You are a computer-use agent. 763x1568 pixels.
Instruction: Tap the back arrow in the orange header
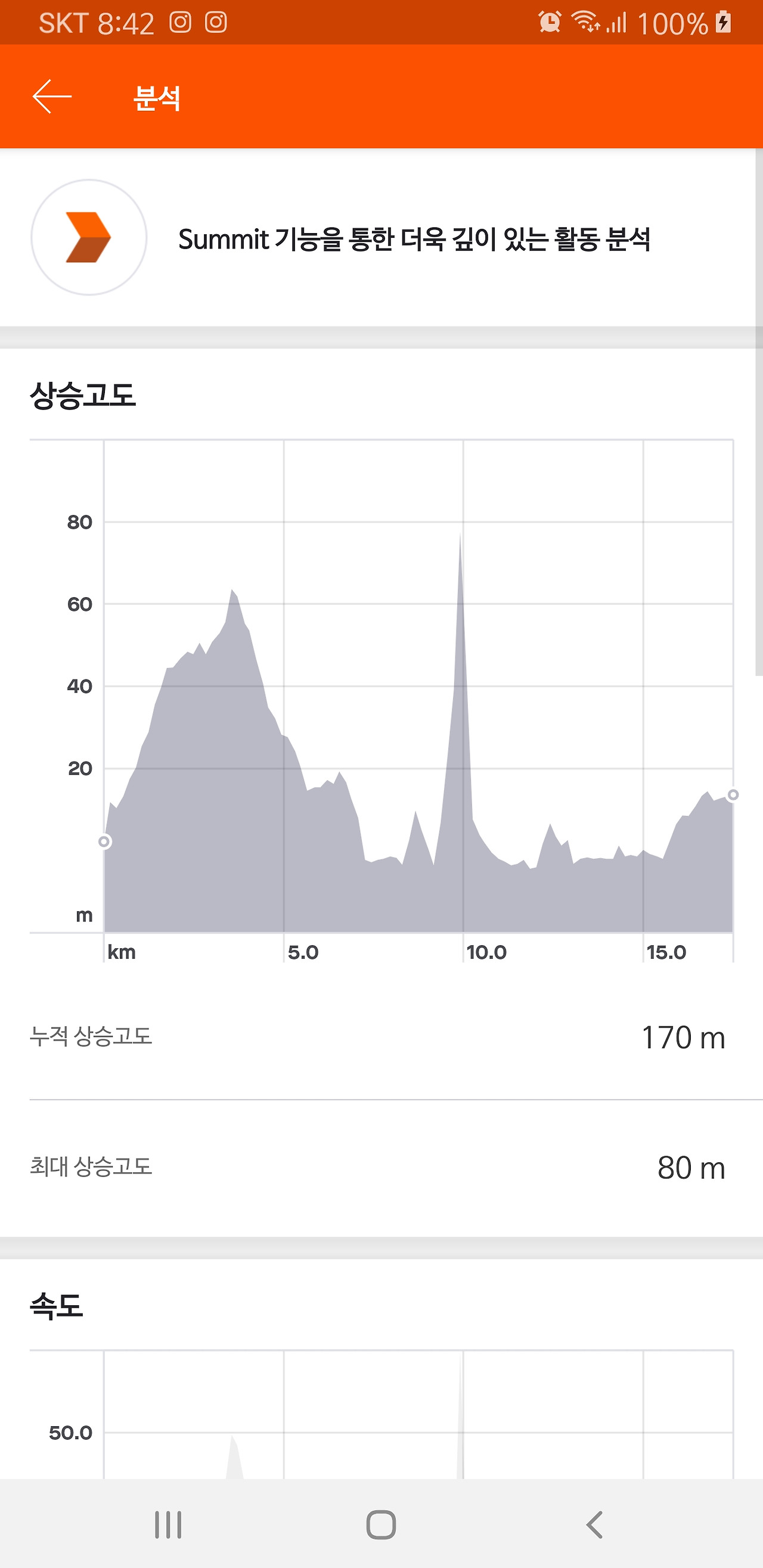pyautogui.click(x=51, y=95)
